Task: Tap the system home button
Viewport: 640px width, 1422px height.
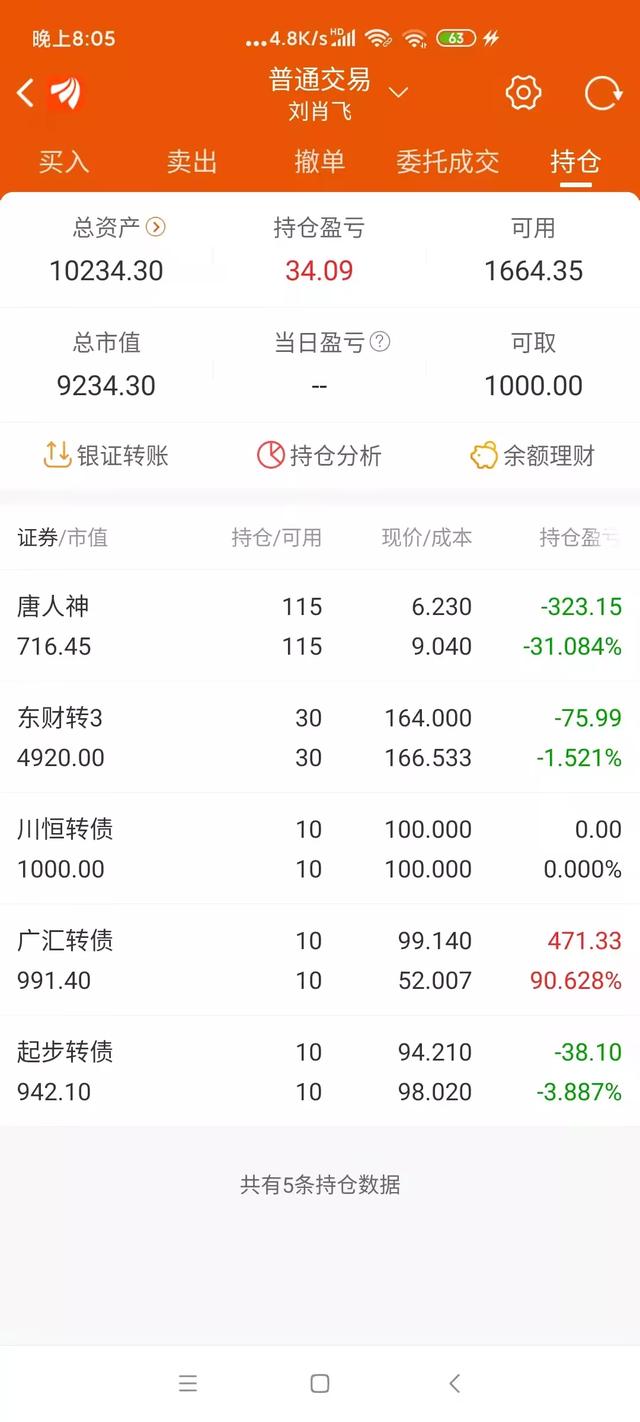Action: tap(320, 1383)
